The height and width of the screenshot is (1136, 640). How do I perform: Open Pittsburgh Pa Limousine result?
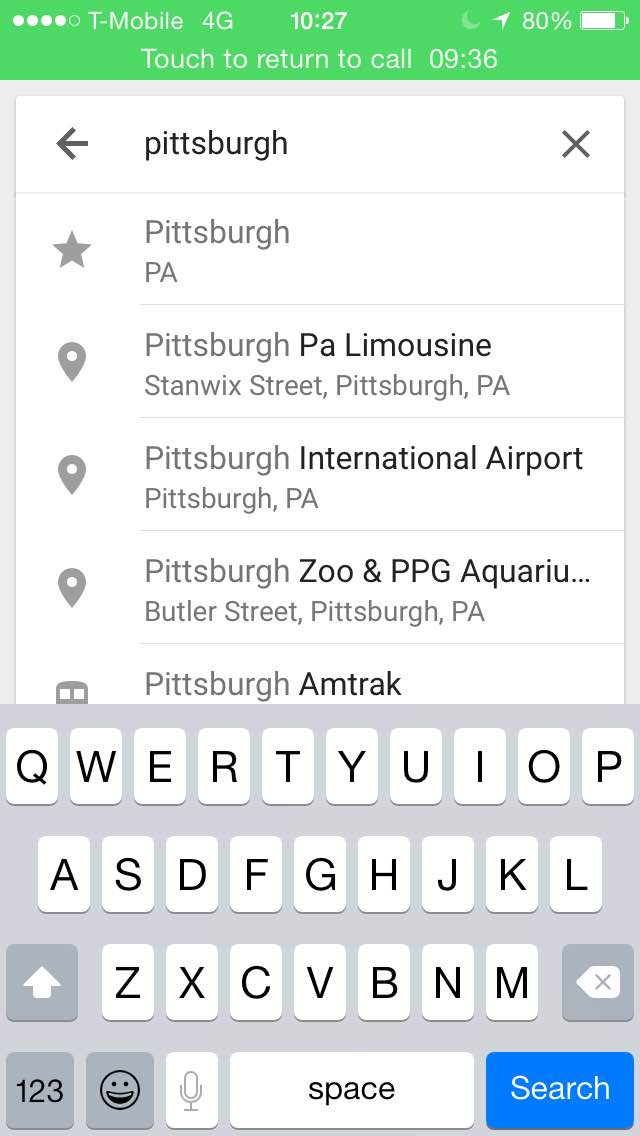(320, 362)
